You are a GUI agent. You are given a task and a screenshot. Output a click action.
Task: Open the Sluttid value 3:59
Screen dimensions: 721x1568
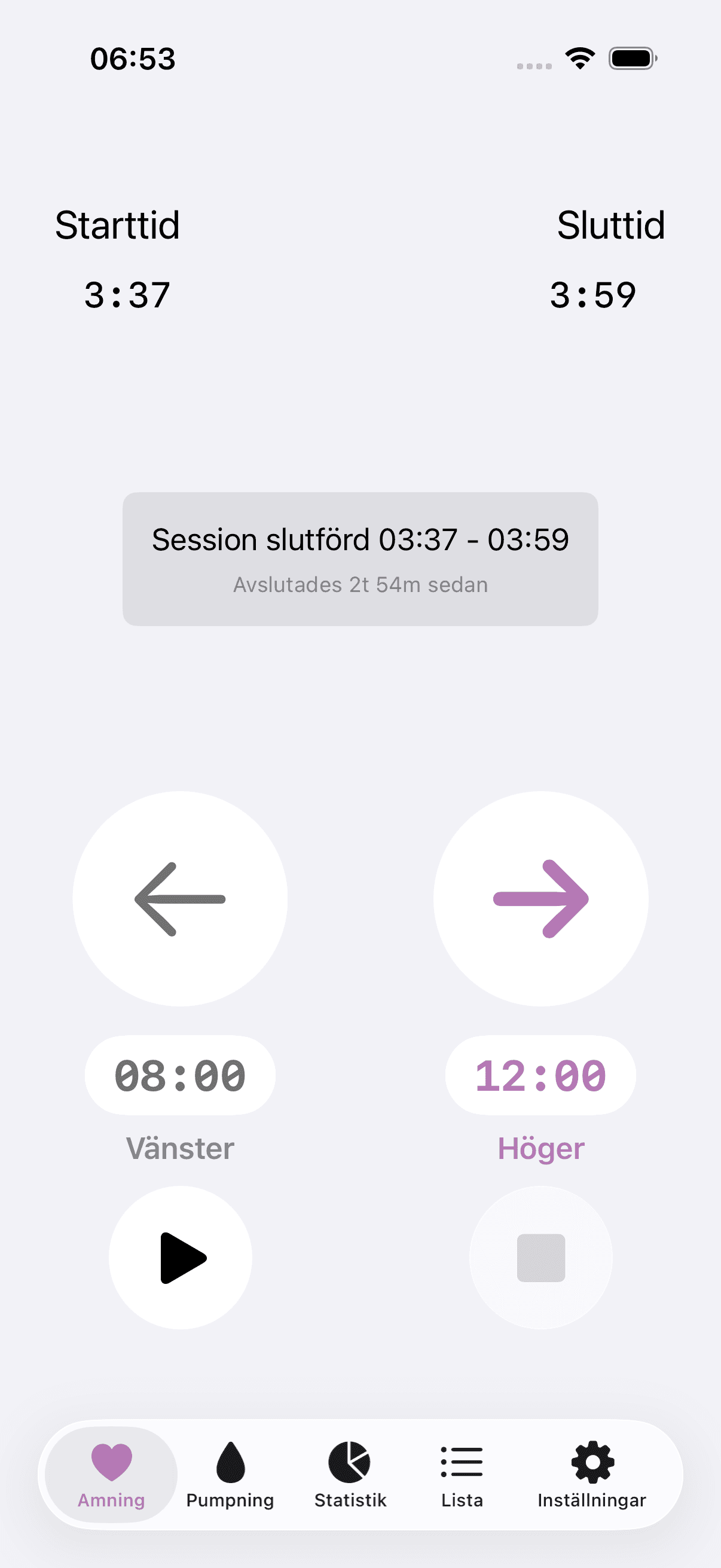click(593, 295)
